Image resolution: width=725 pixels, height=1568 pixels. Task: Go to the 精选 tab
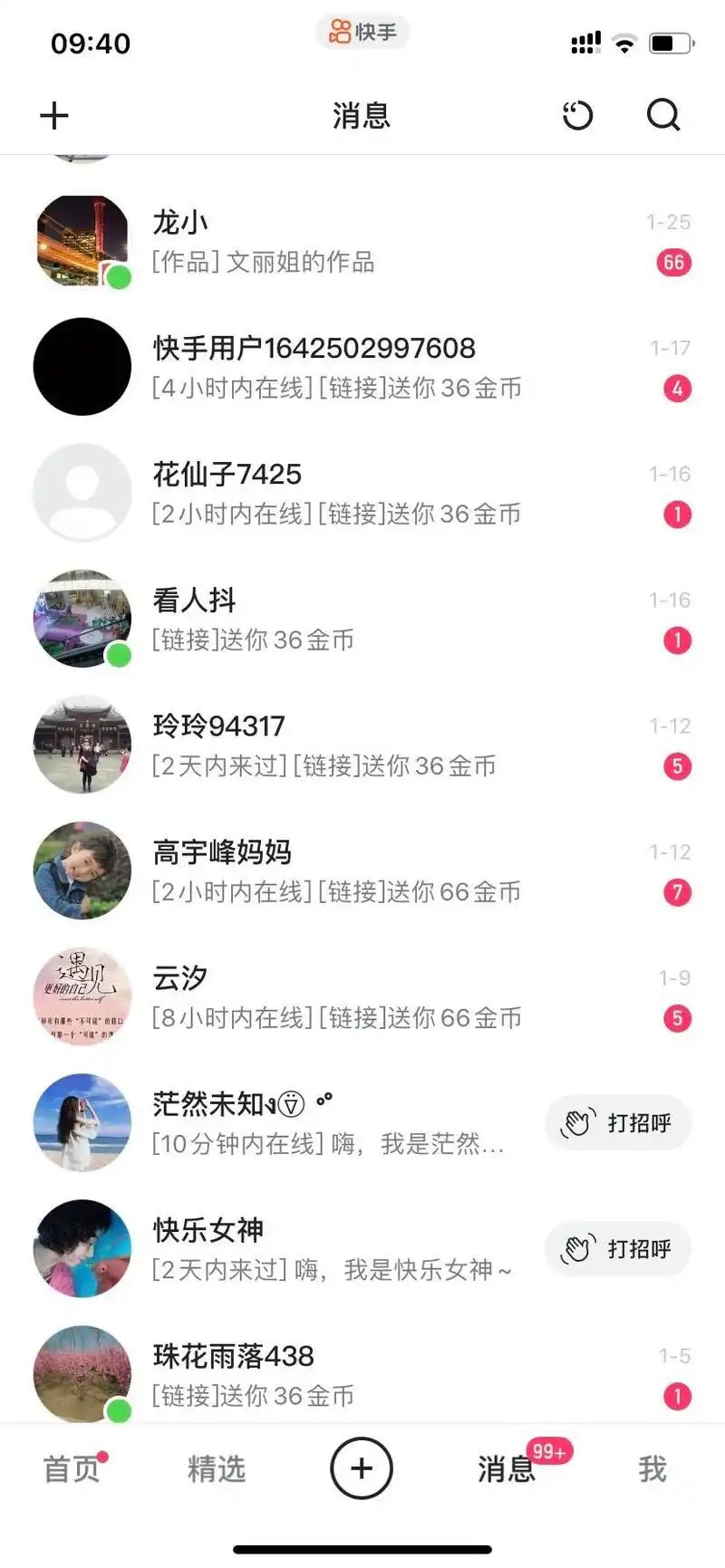pos(217,1468)
